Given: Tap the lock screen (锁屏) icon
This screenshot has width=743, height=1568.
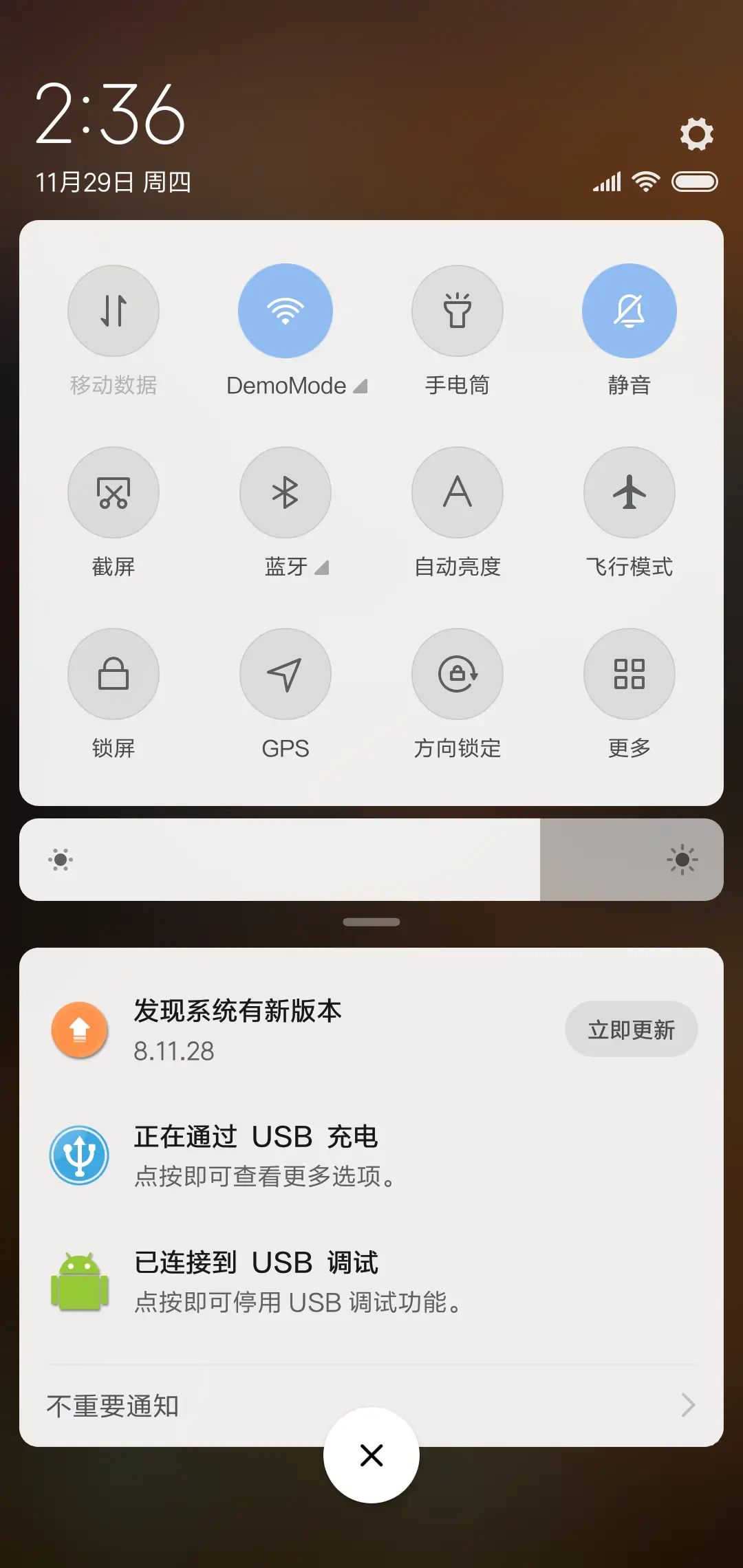Looking at the screenshot, I should coord(114,674).
